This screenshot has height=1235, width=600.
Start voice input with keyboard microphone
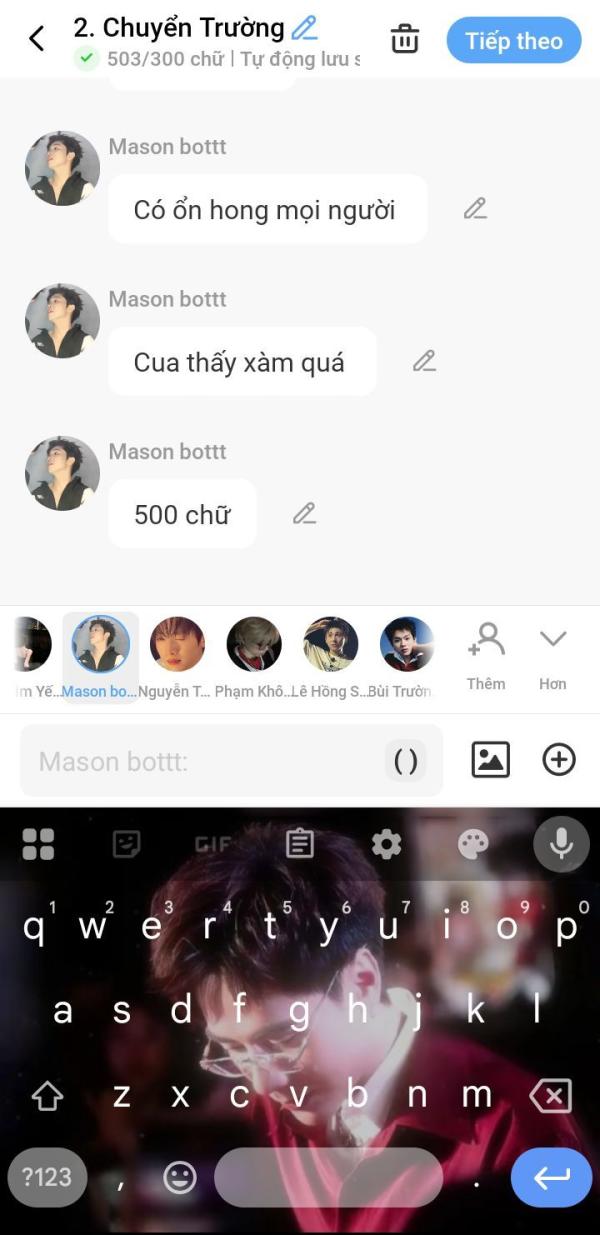click(561, 844)
